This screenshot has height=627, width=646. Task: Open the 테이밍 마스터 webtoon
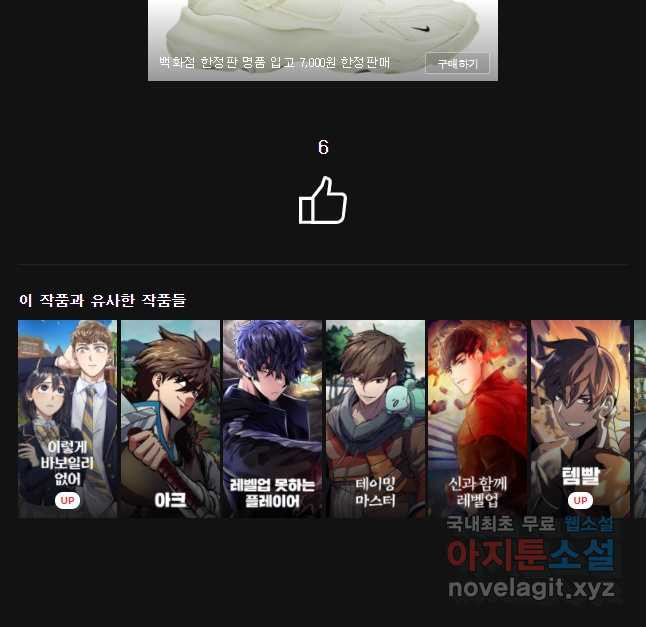(375, 418)
